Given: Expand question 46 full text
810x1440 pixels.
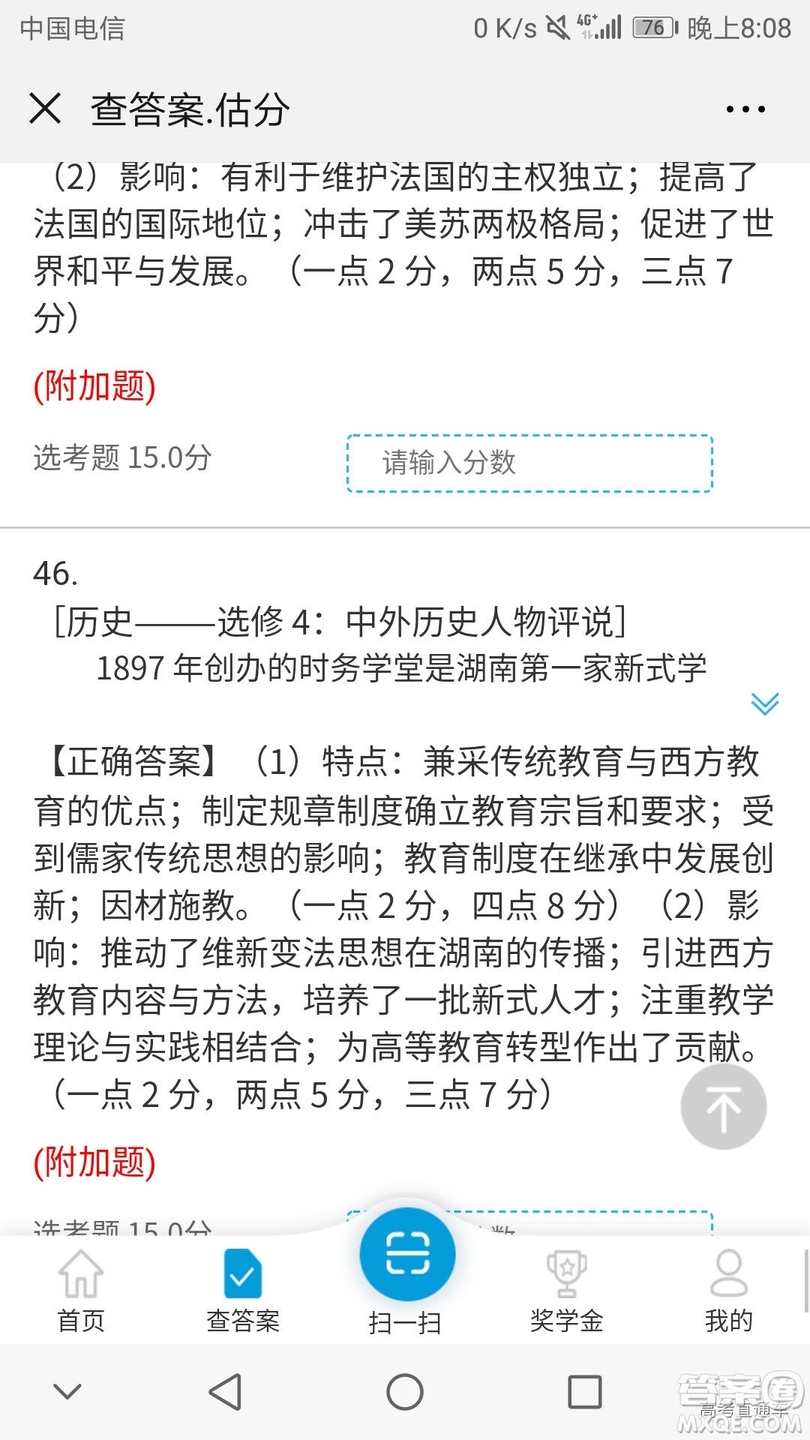Looking at the screenshot, I should point(764,704).
